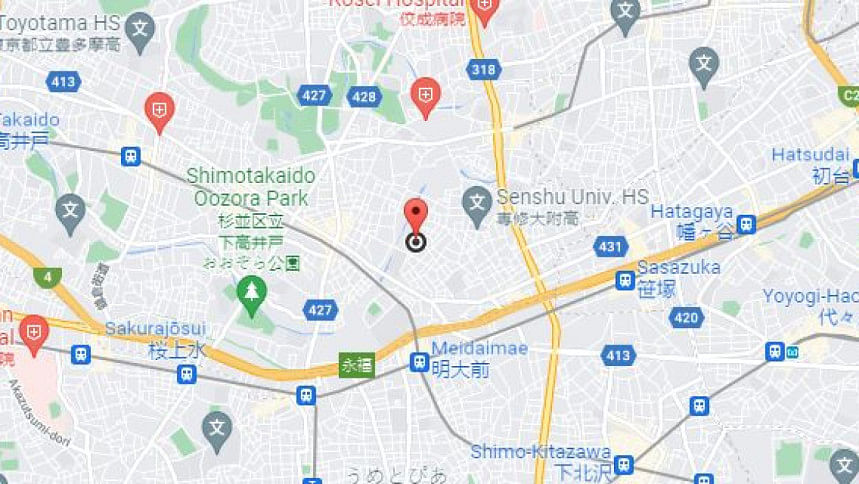The height and width of the screenshot is (484, 859).
Task: Open the Toyotama HS school marker
Action: (140, 30)
